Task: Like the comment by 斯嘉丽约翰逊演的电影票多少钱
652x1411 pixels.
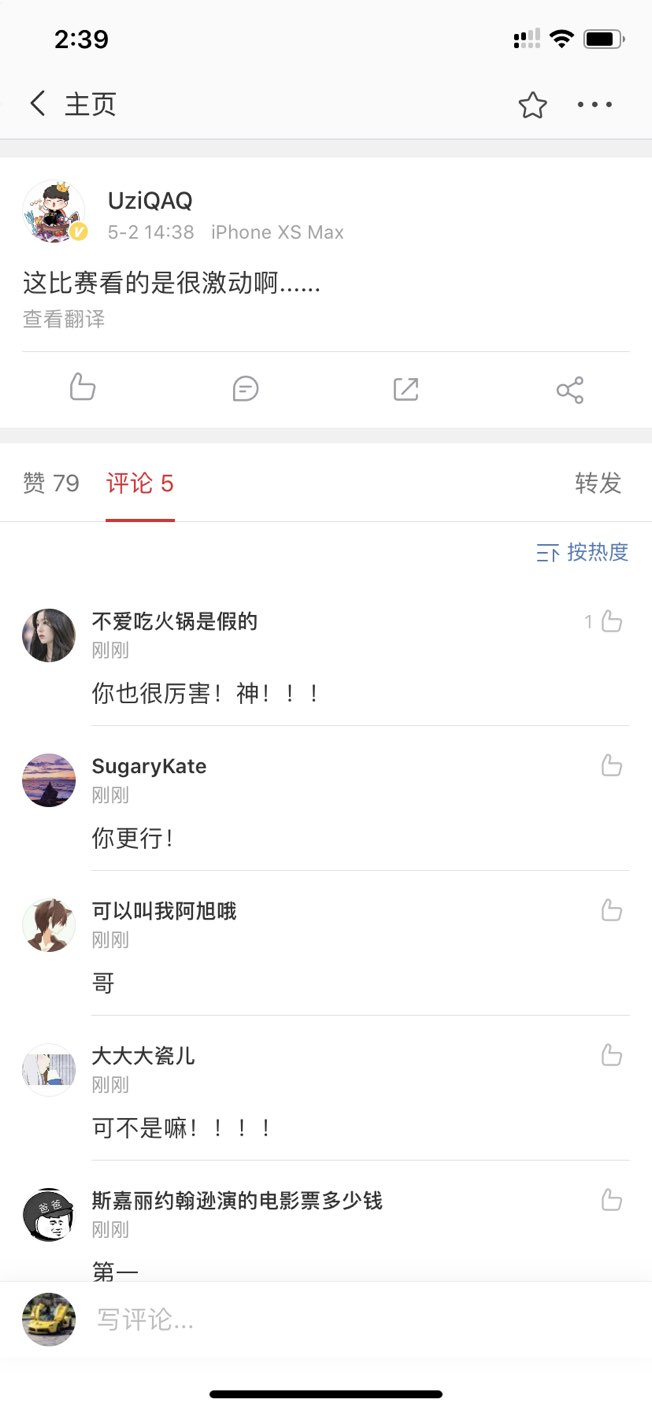Action: (611, 1200)
